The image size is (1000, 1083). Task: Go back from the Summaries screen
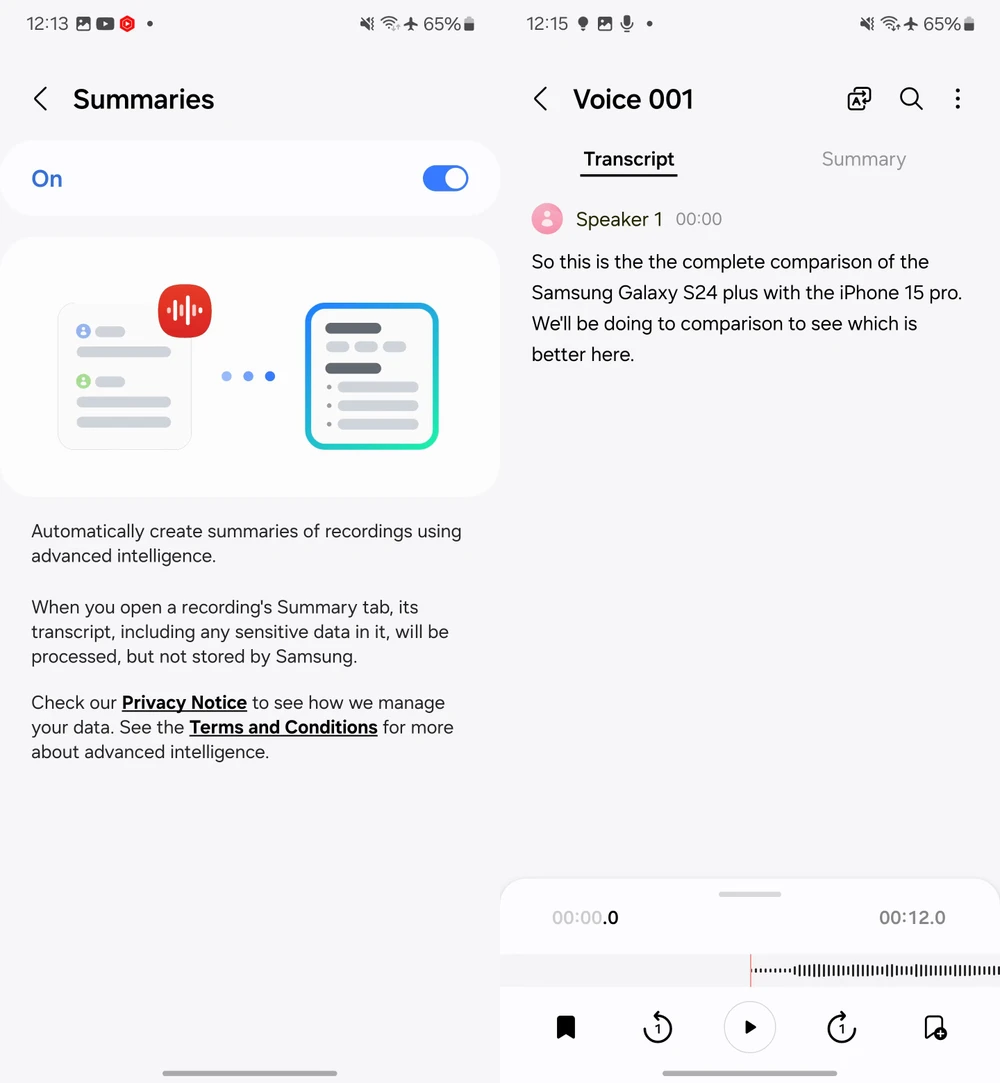tap(40, 99)
